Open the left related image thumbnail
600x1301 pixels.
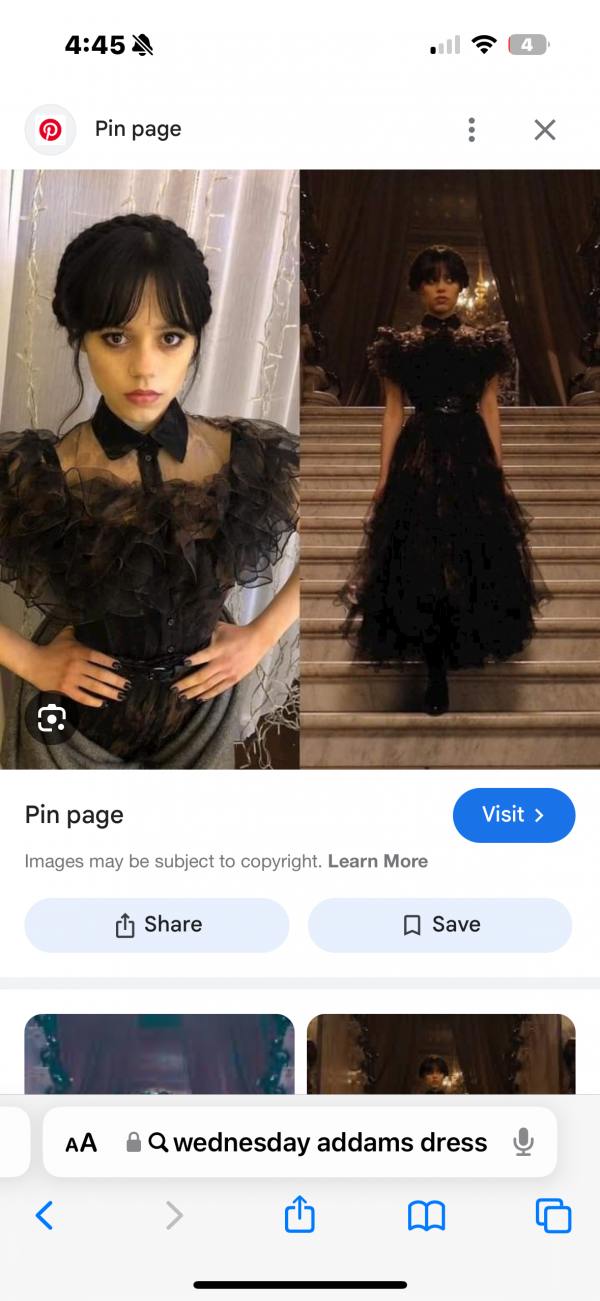click(159, 1053)
